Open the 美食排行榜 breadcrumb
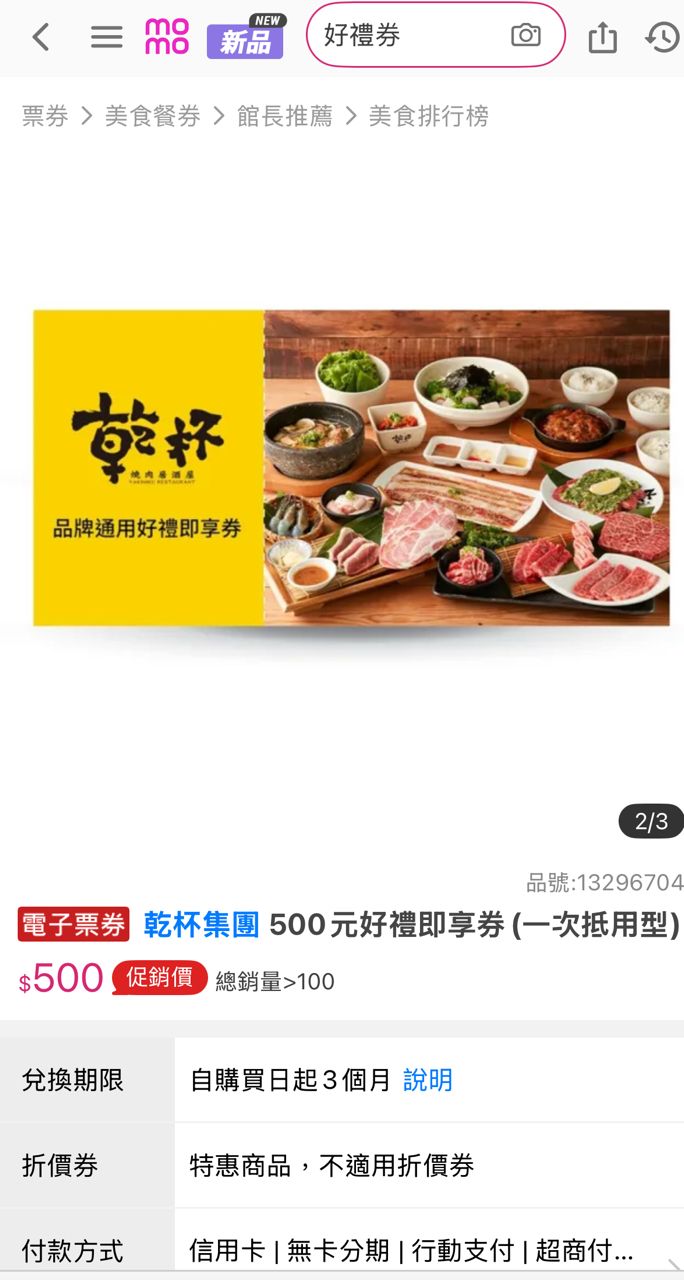 pos(428,116)
